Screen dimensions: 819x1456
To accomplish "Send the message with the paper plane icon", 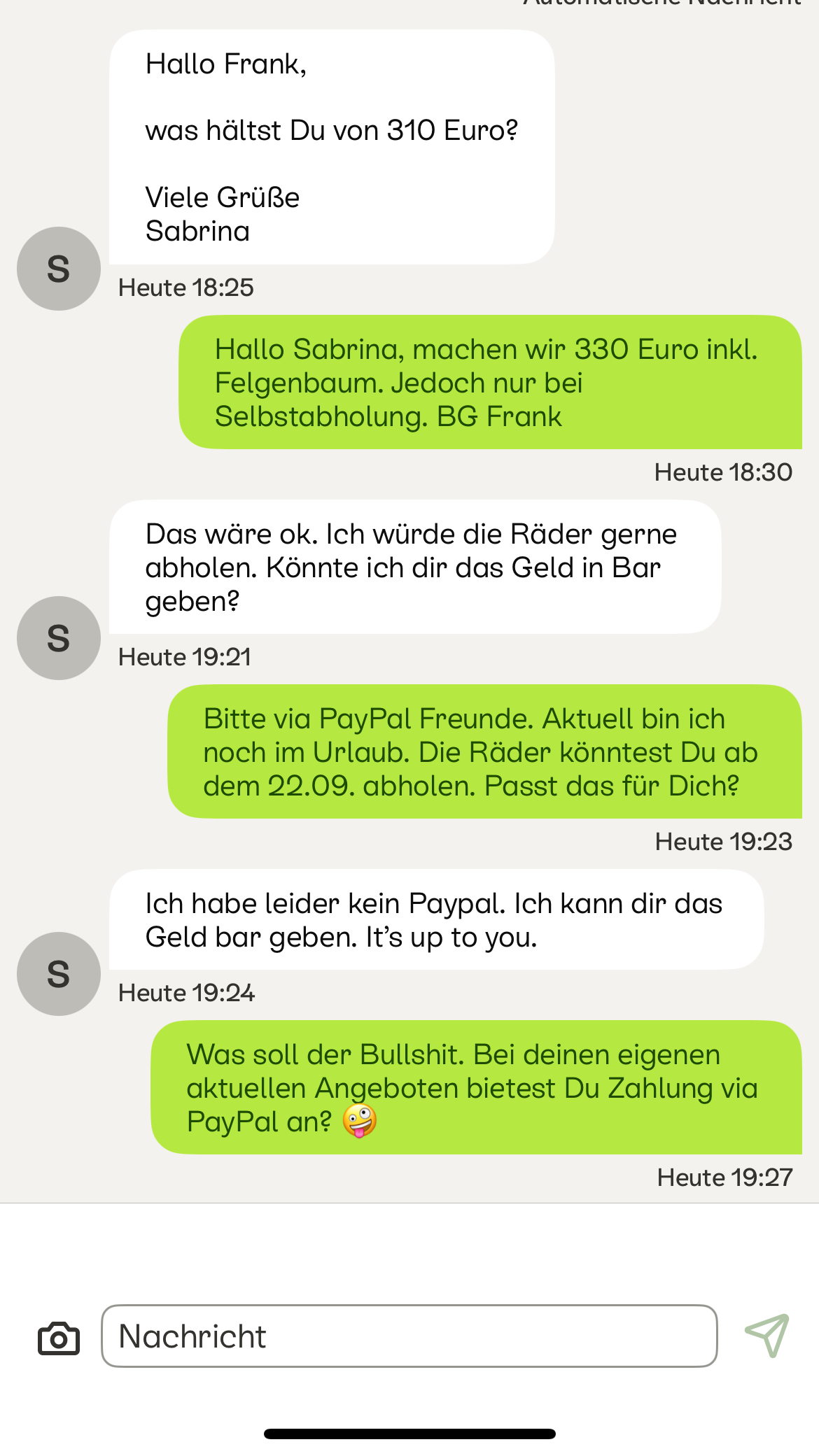I will [x=766, y=1335].
